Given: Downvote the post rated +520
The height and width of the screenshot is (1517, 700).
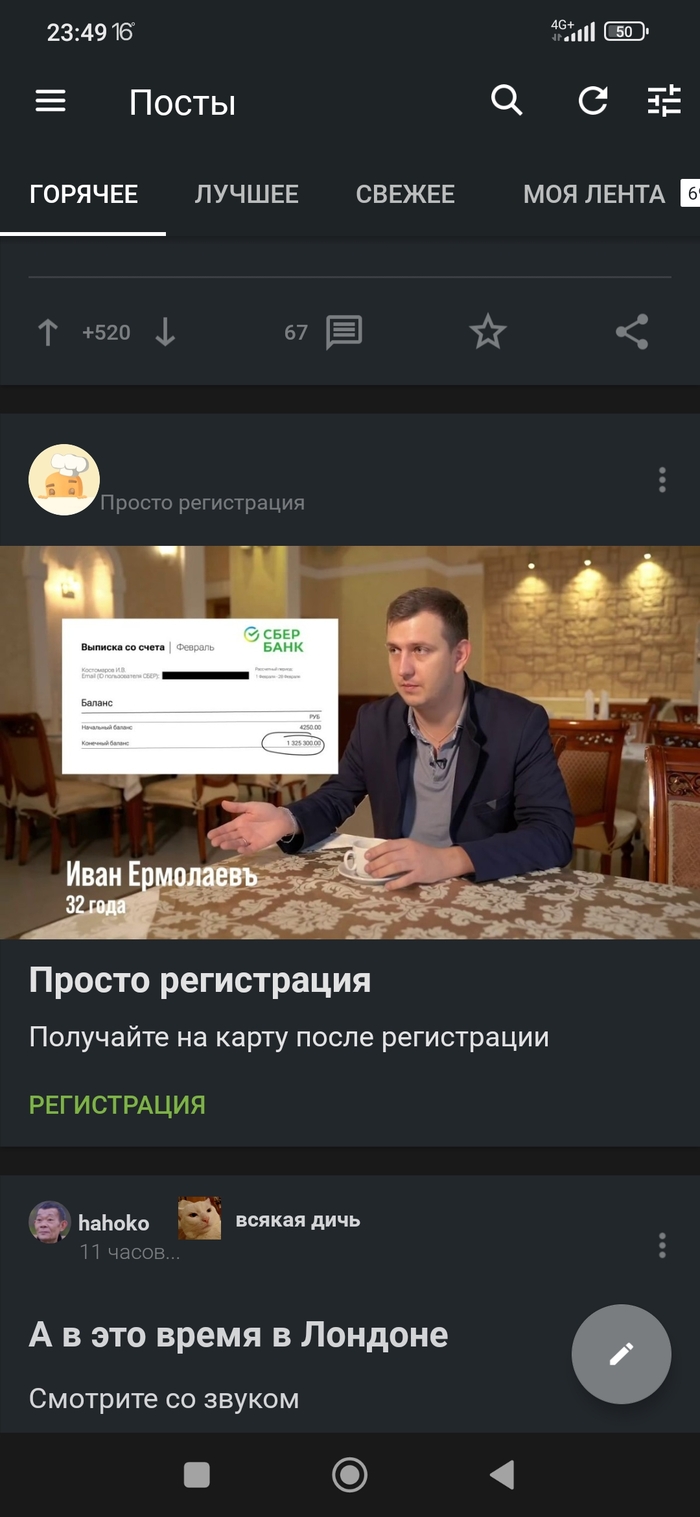Looking at the screenshot, I should click(165, 332).
